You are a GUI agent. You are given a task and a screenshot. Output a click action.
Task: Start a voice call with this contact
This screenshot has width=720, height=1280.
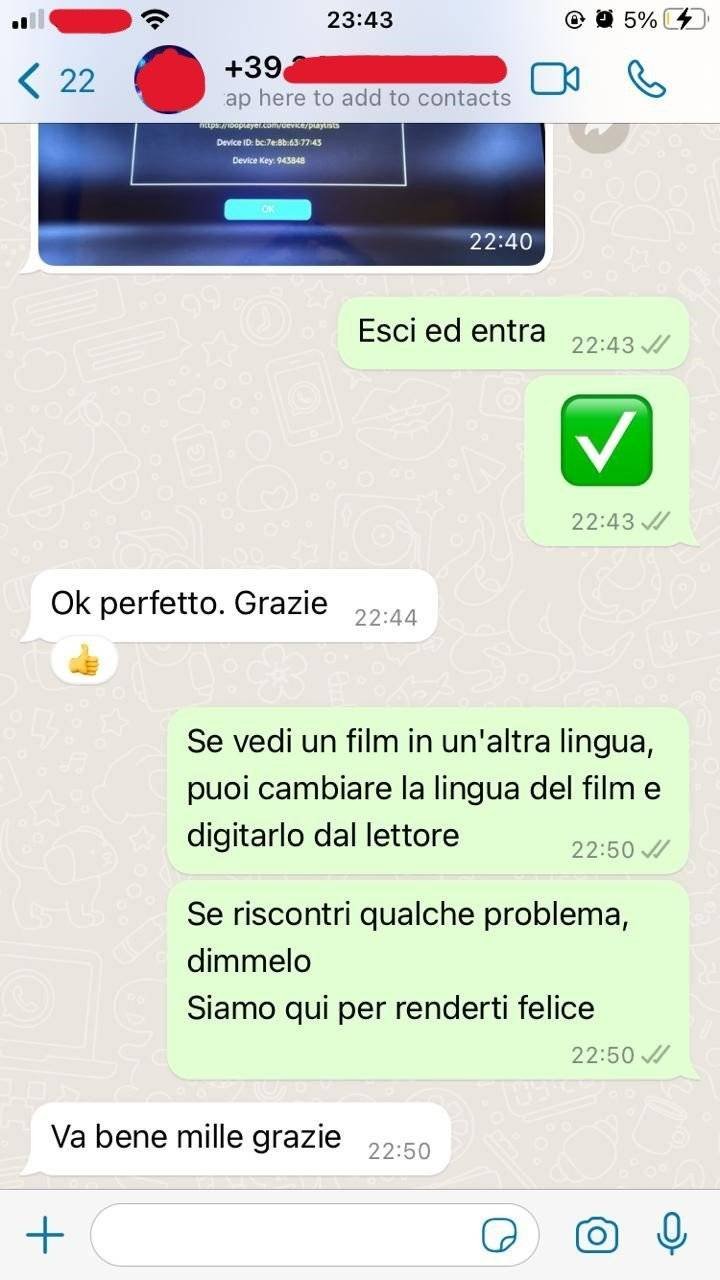point(646,80)
